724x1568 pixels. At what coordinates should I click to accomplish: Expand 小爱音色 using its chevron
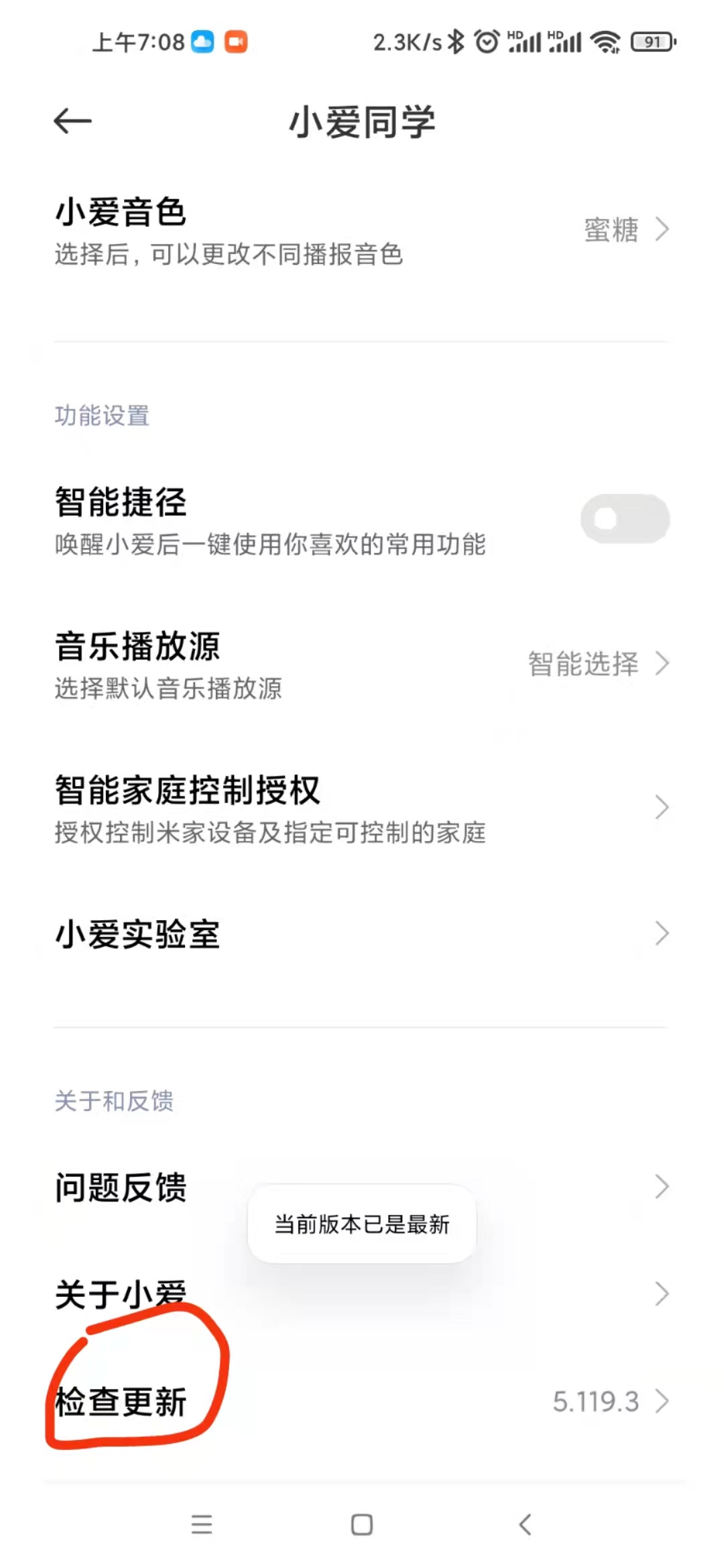tap(662, 229)
